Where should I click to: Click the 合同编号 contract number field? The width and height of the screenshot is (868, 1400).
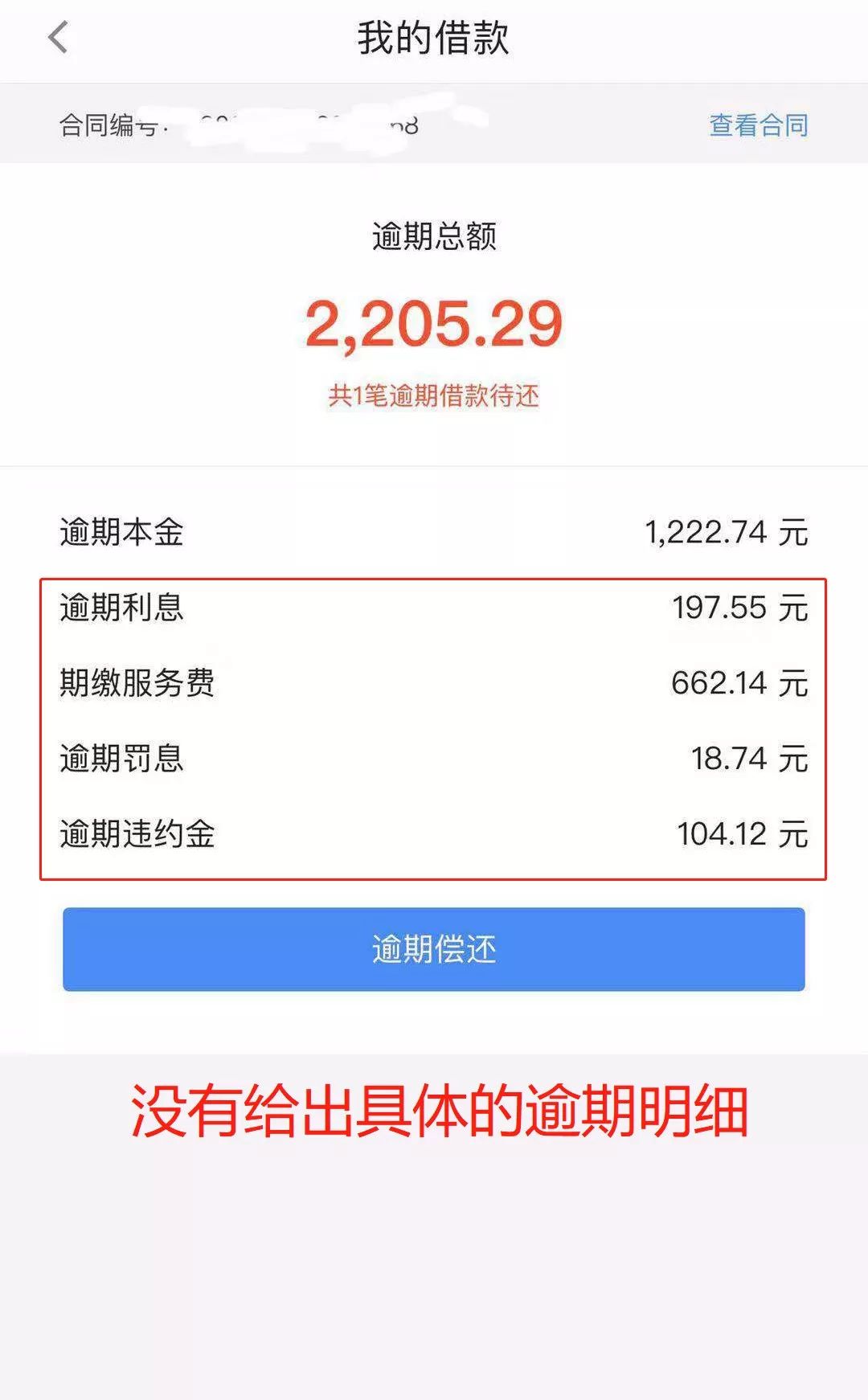click(x=241, y=123)
